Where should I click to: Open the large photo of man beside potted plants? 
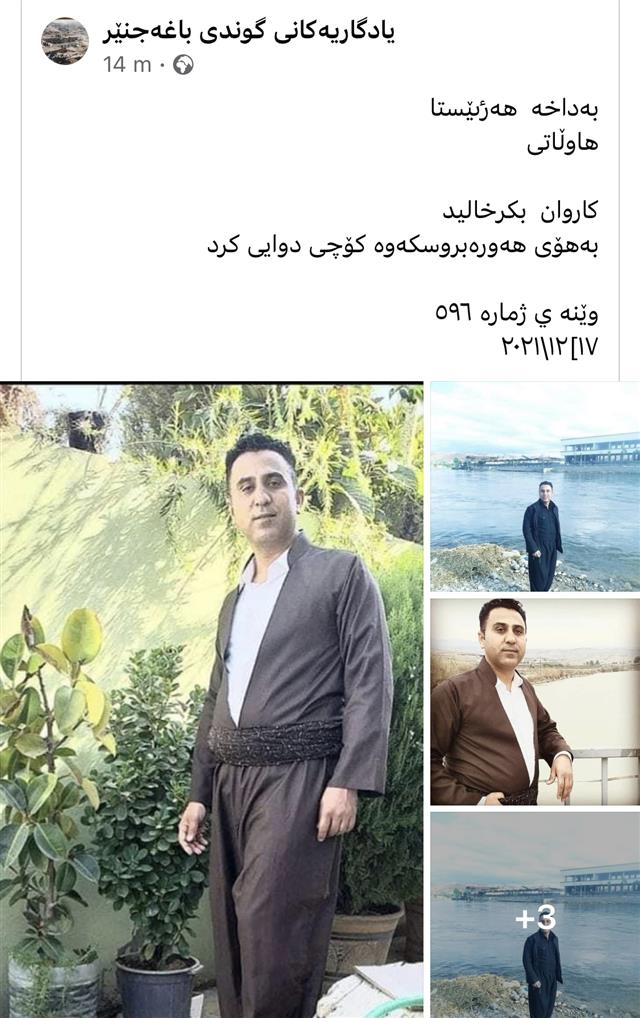pyautogui.click(x=211, y=700)
